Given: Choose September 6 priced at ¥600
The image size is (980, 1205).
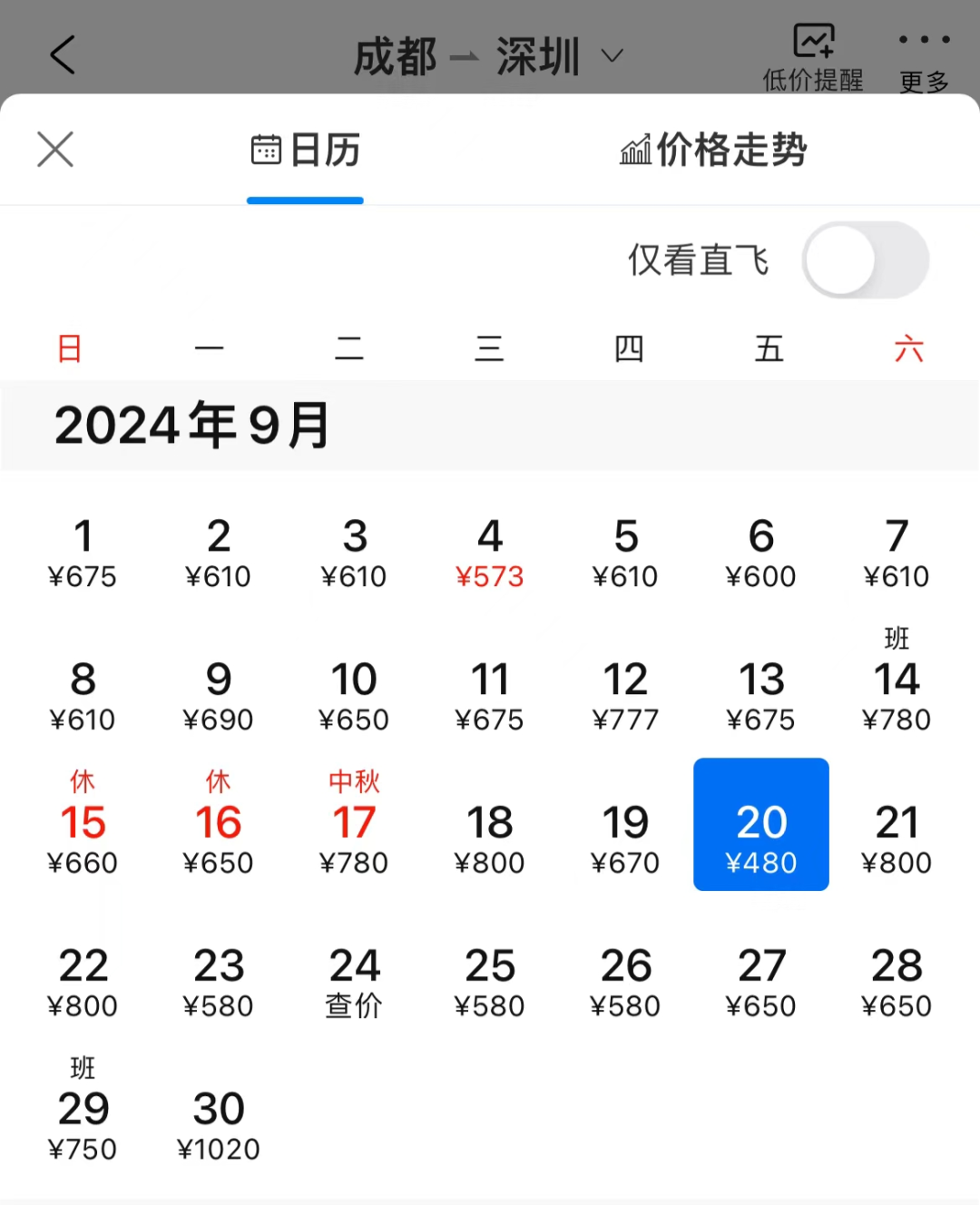Looking at the screenshot, I should coord(761,553).
